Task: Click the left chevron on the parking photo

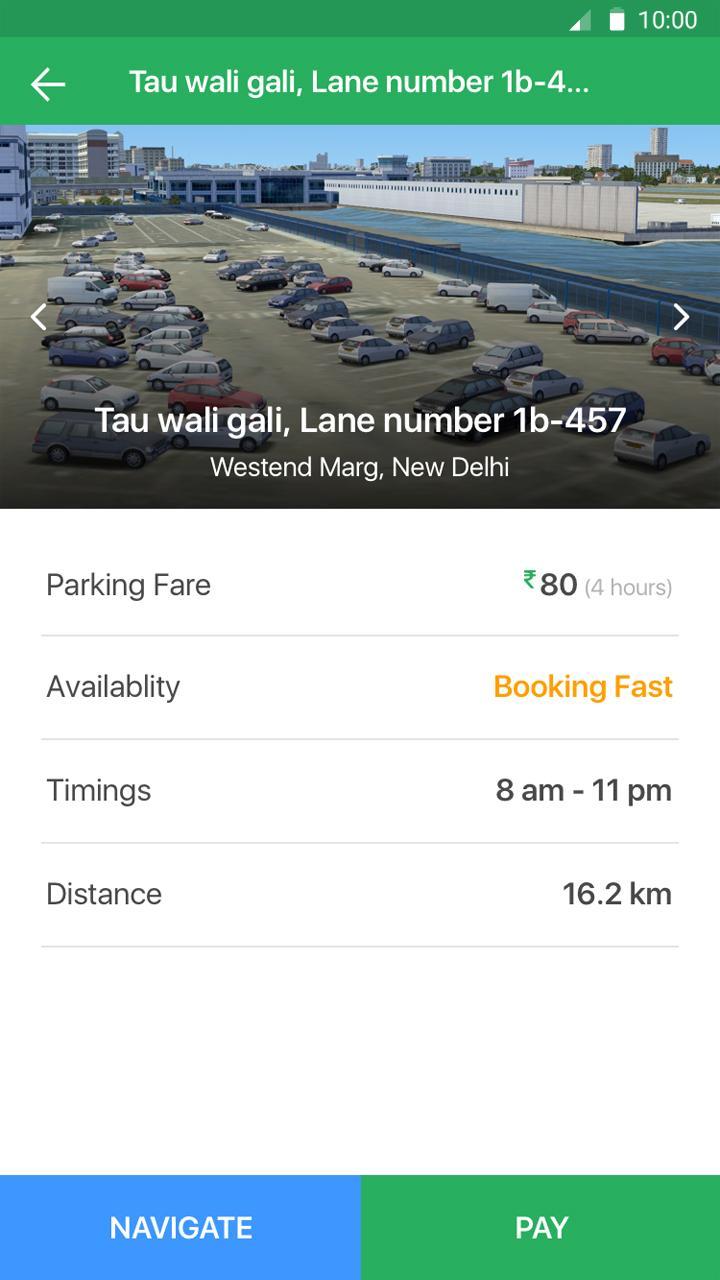Action: point(37,317)
